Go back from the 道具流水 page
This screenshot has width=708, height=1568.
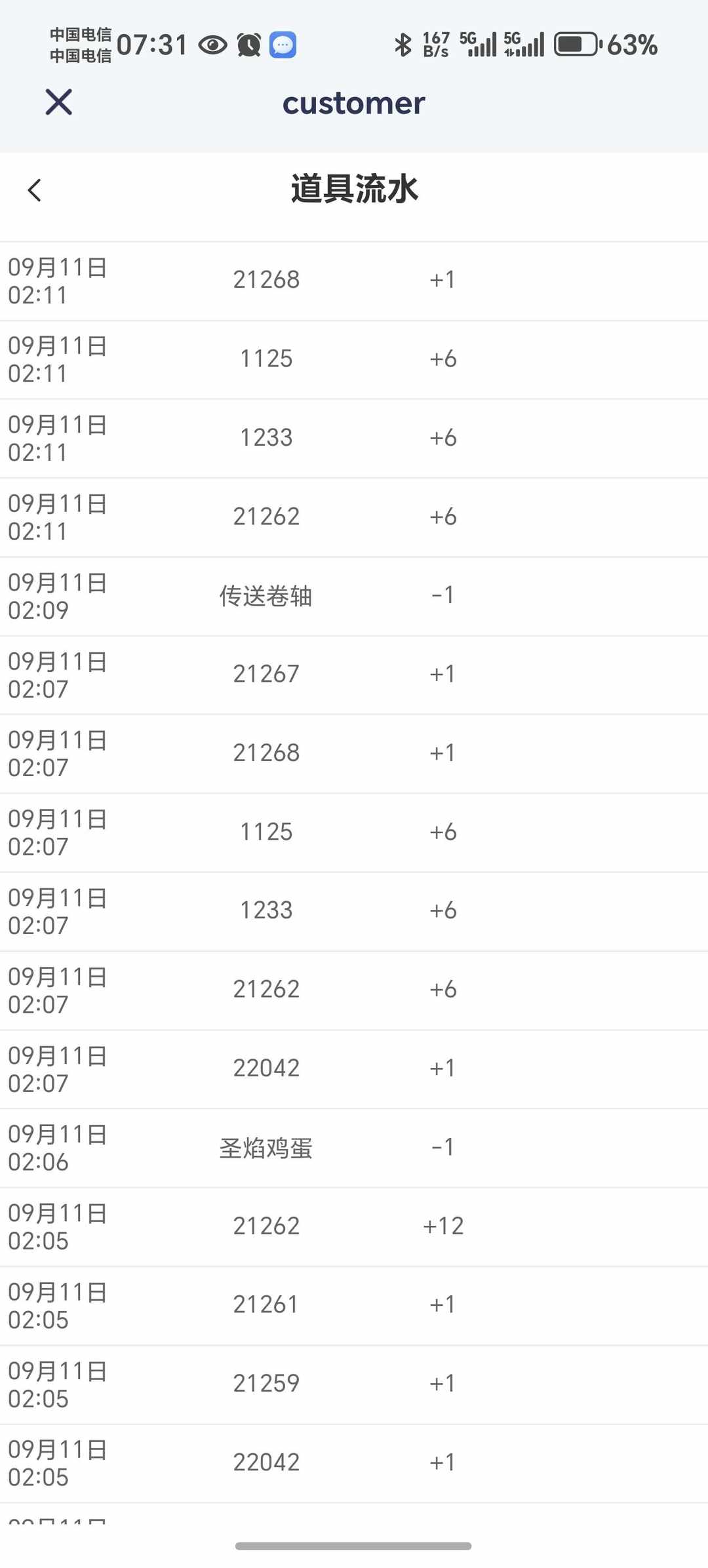(35, 190)
